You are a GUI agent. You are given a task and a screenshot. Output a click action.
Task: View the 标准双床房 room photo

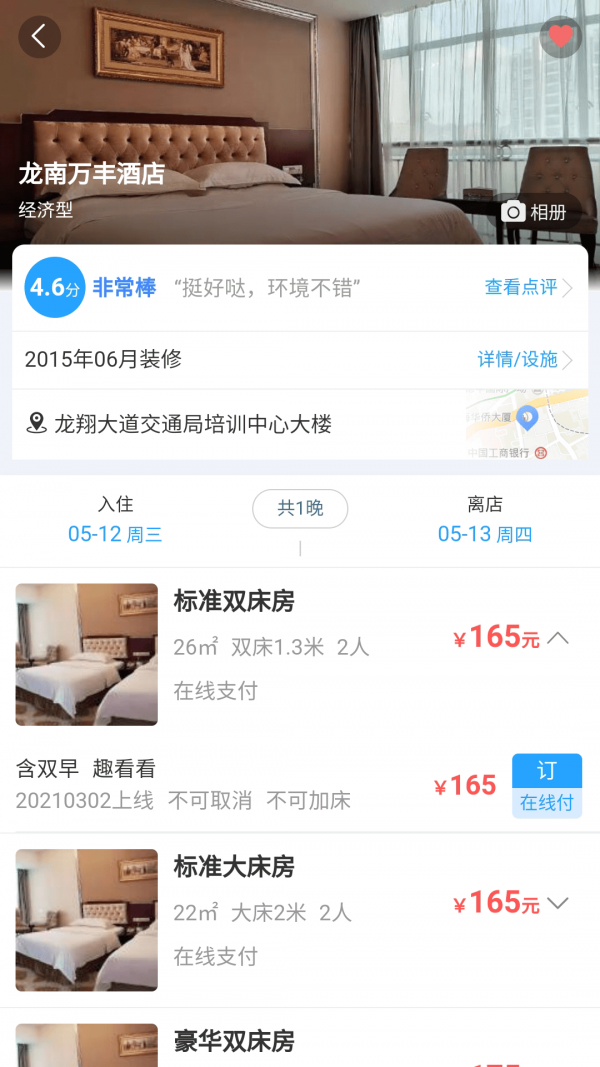pyautogui.click(x=87, y=654)
